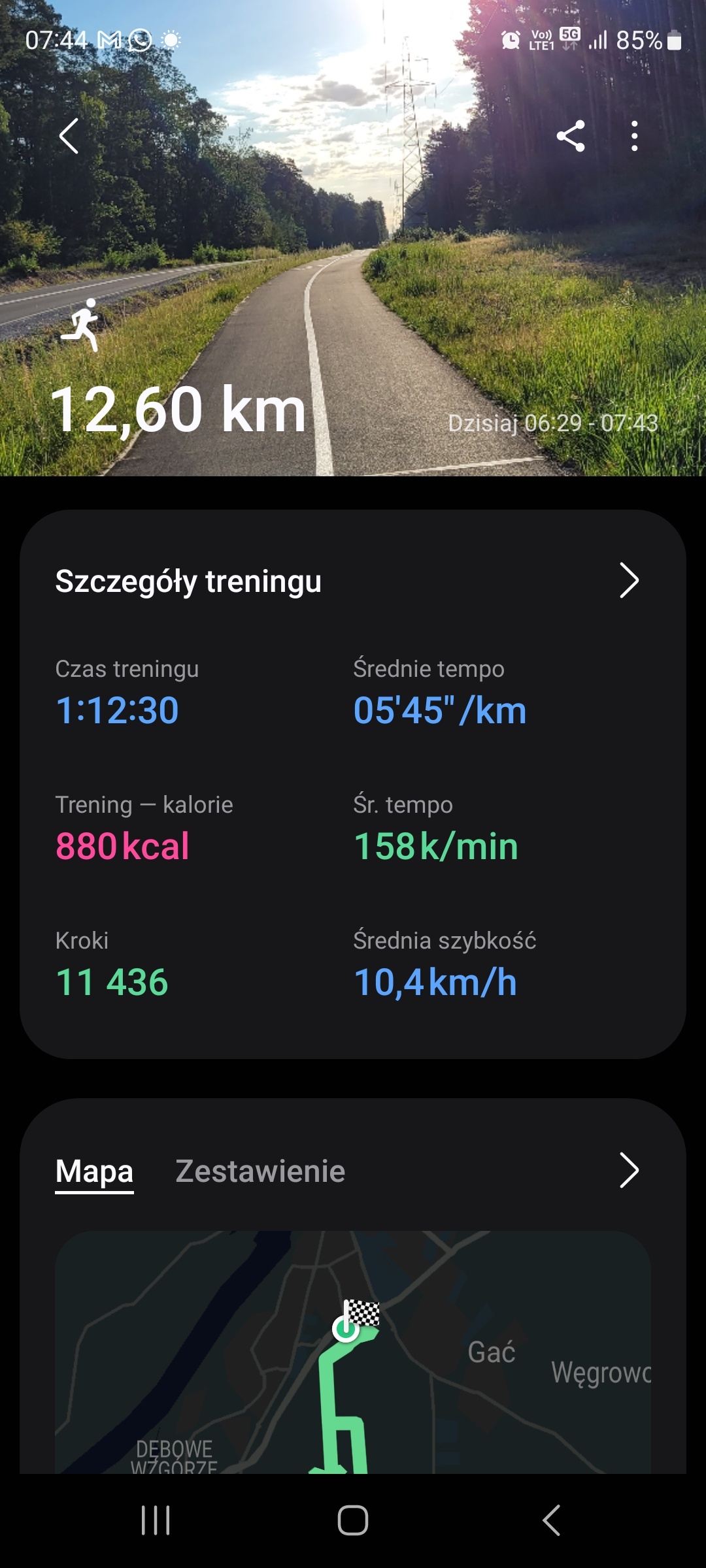Go back using the top arrow
Image resolution: width=706 pixels, height=1568 pixels.
point(69,136)
